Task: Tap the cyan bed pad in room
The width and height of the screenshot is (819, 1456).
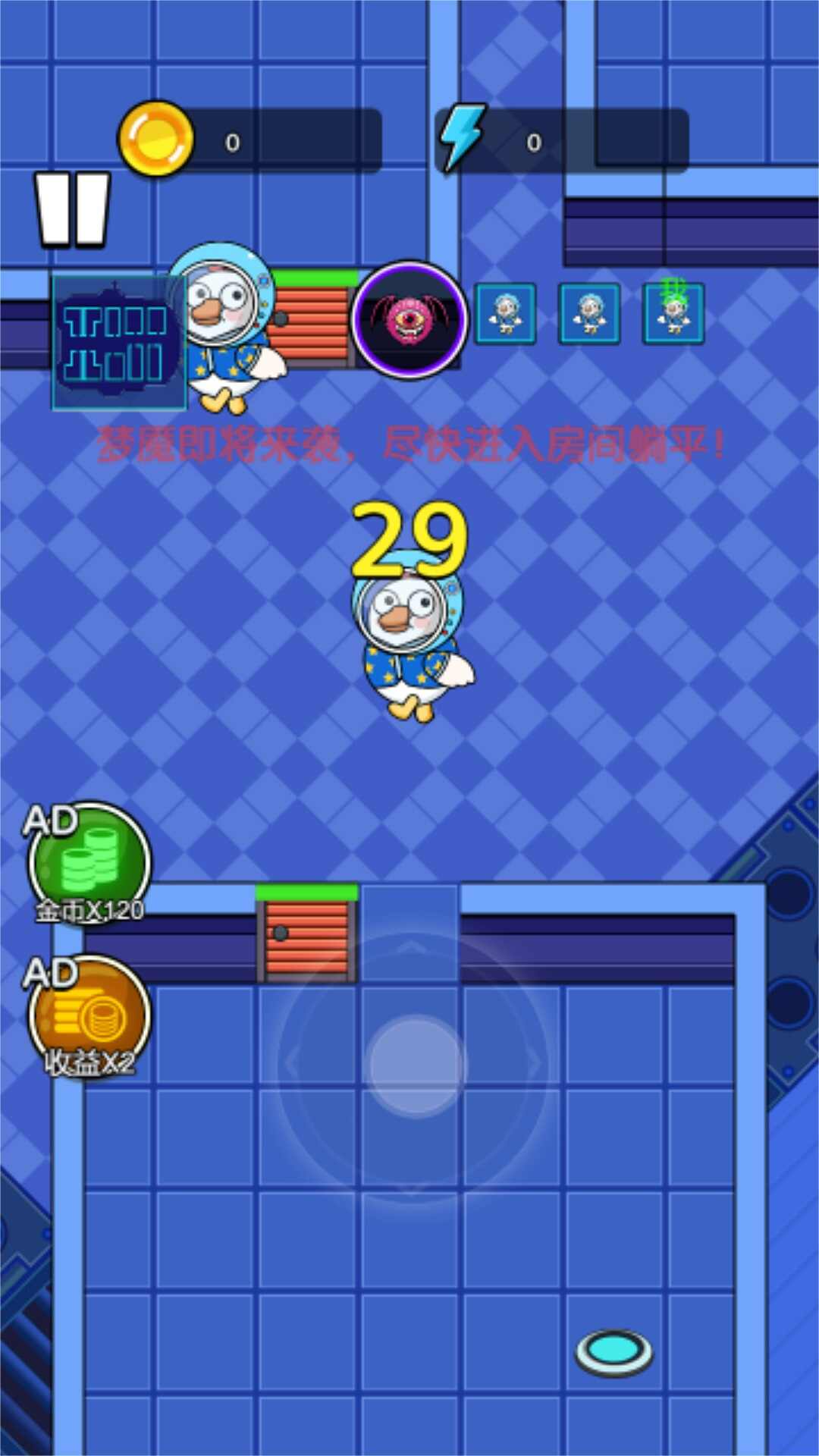Action: pyautogui.click(x=613, y=1351)
